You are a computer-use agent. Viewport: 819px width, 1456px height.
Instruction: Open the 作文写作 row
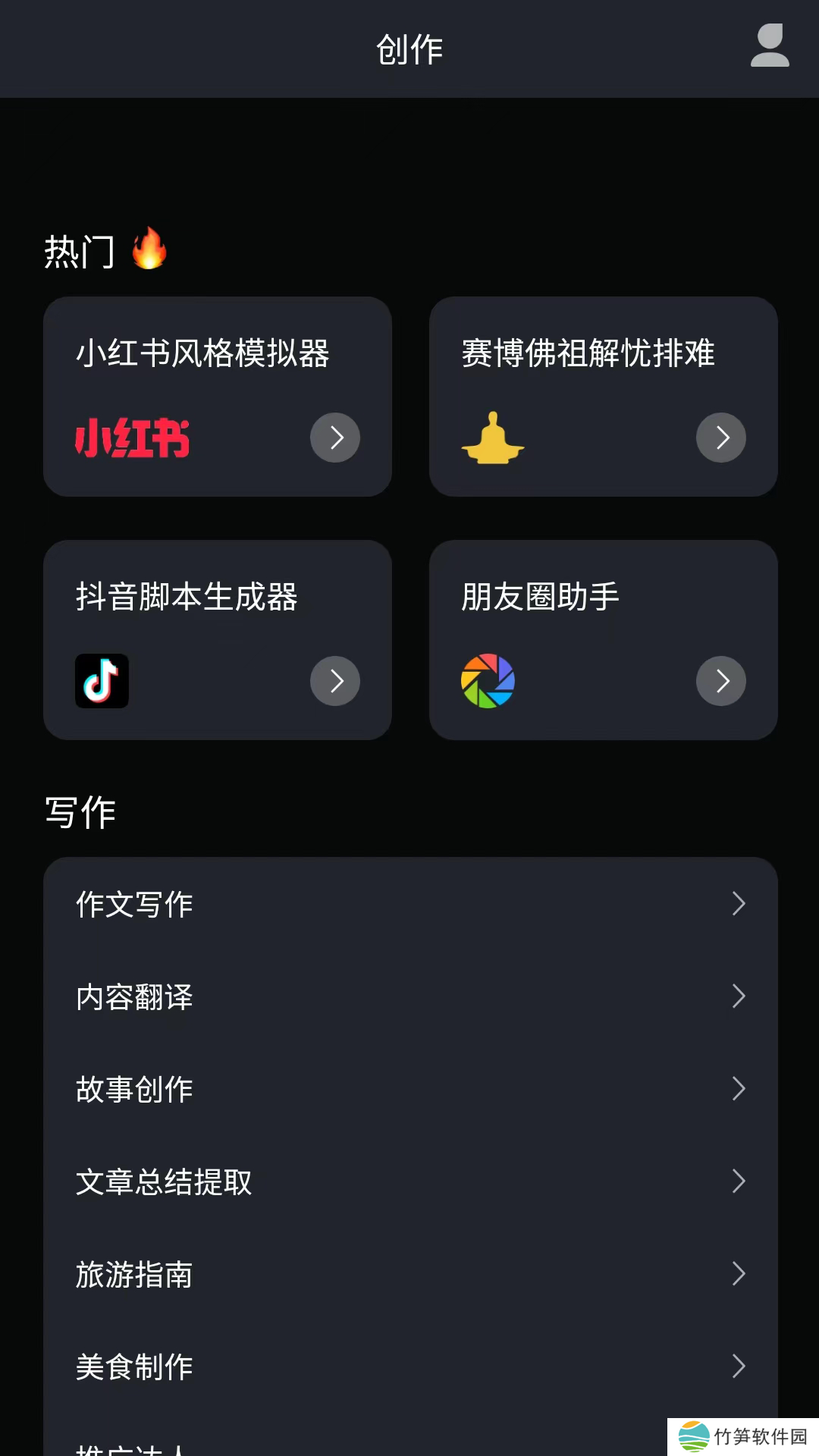click(x=410, y=904)
